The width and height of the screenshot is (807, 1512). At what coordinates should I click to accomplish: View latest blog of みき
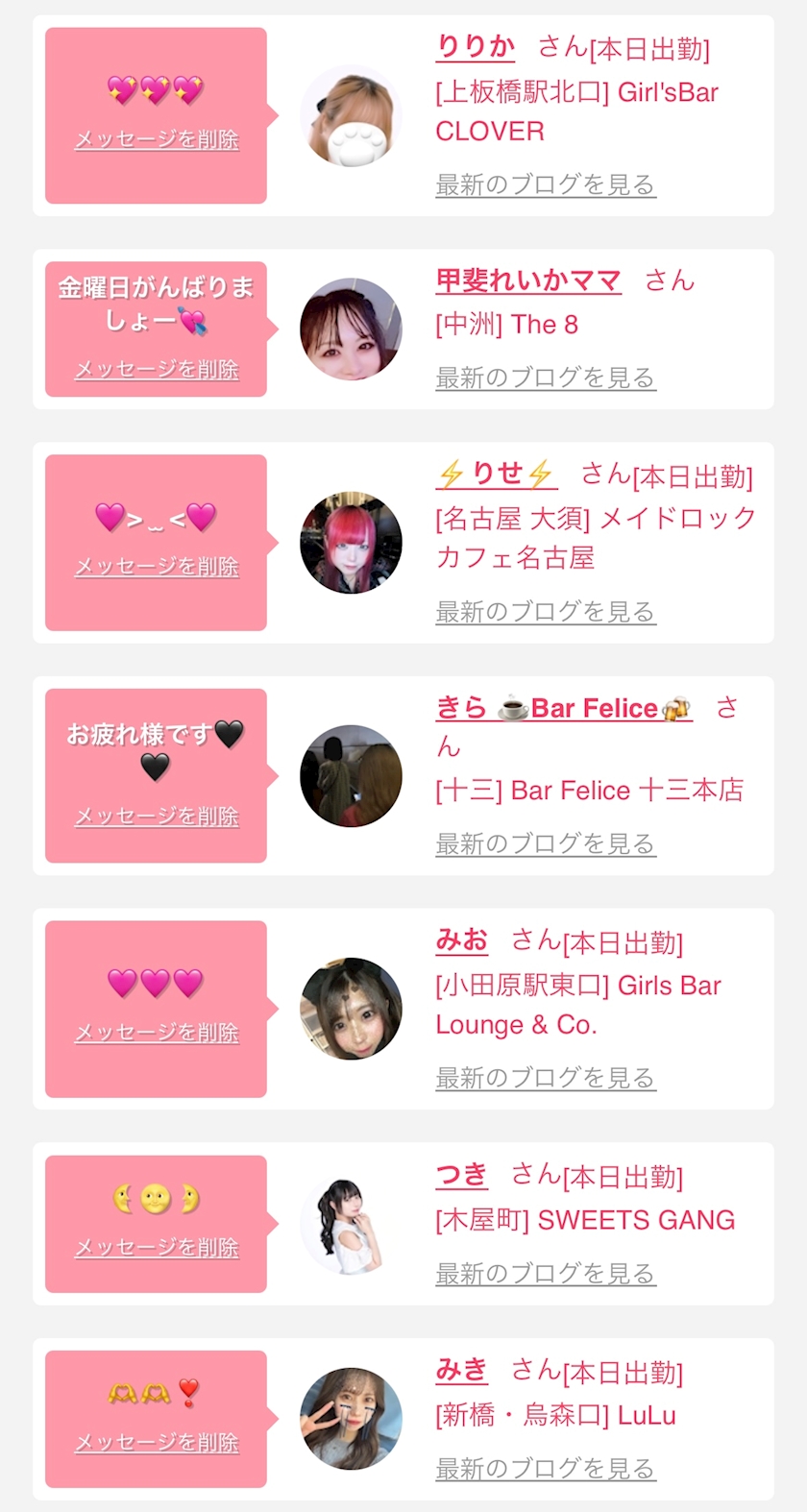(545, 1469)
